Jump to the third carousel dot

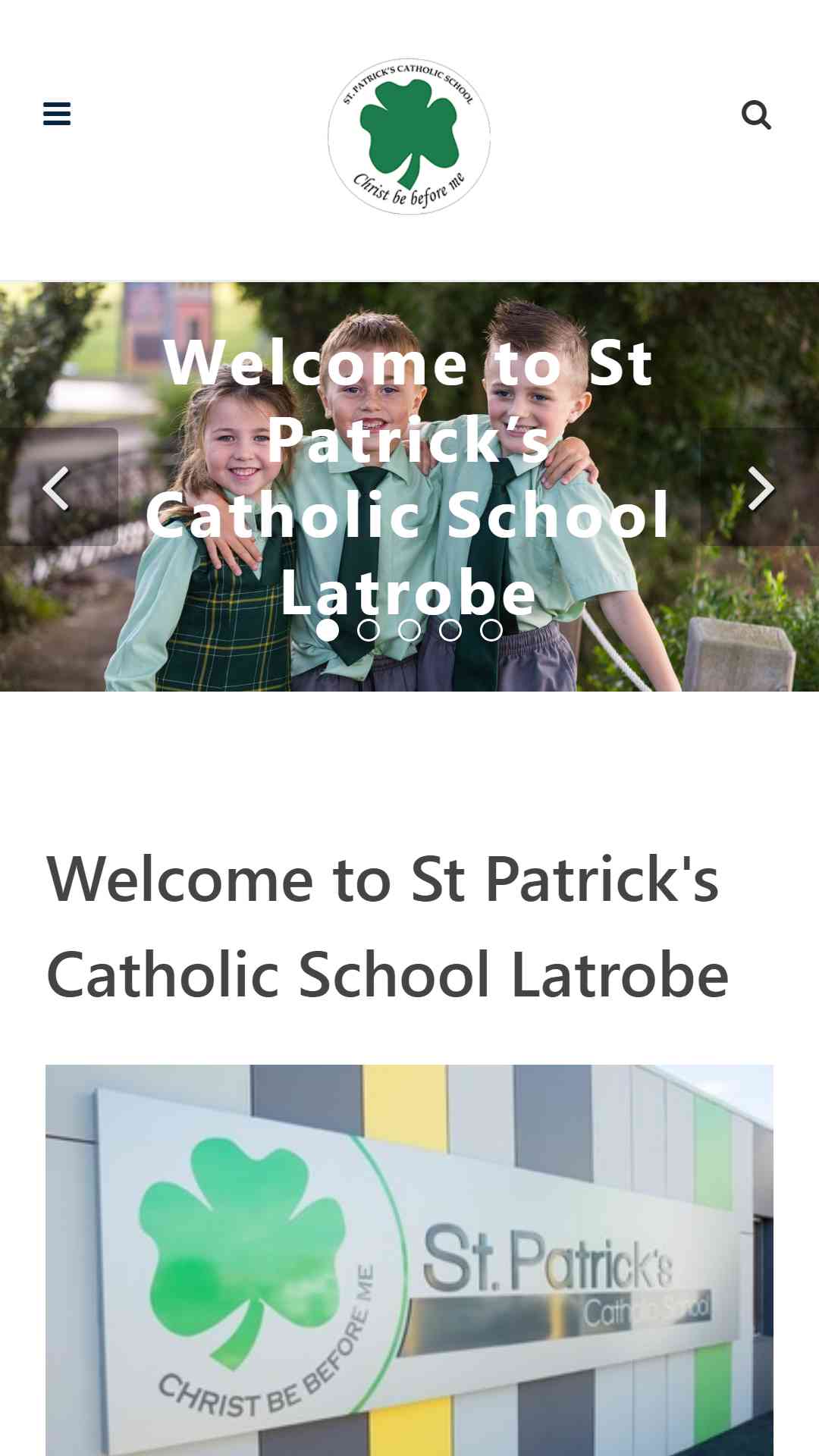pos(409,630)
